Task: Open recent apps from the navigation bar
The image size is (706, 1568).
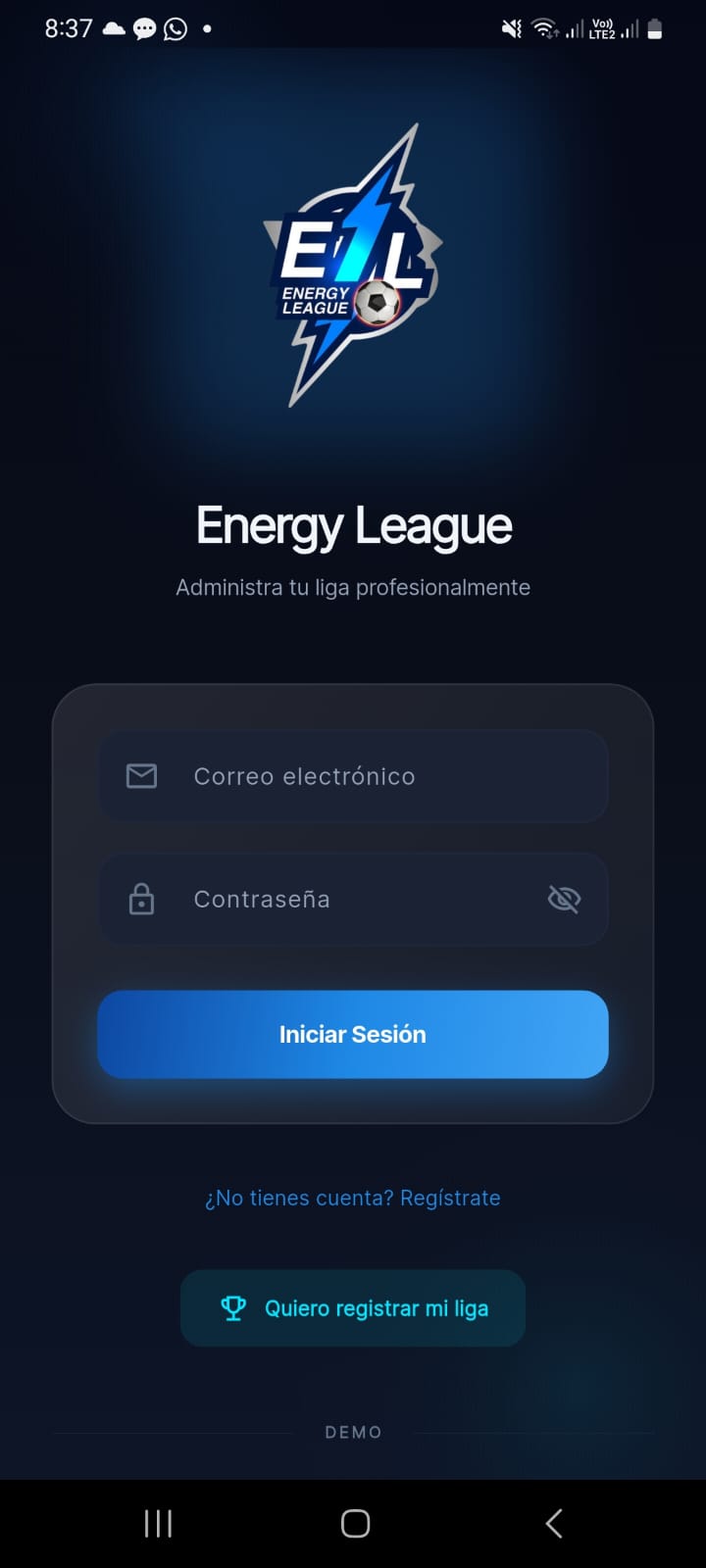Action: [158, 1523]
